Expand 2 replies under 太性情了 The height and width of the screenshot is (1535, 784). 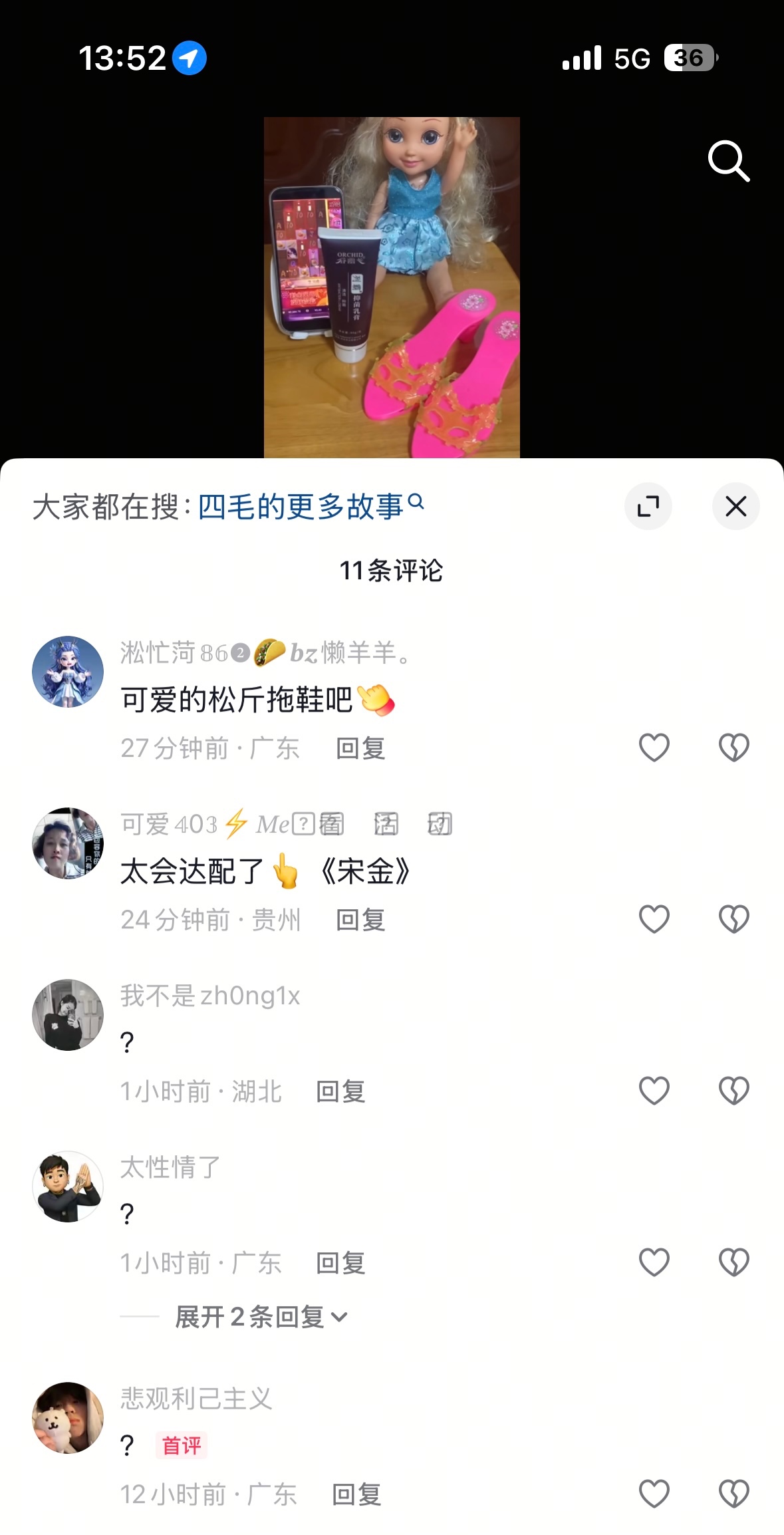click(x=261, y=1317)
